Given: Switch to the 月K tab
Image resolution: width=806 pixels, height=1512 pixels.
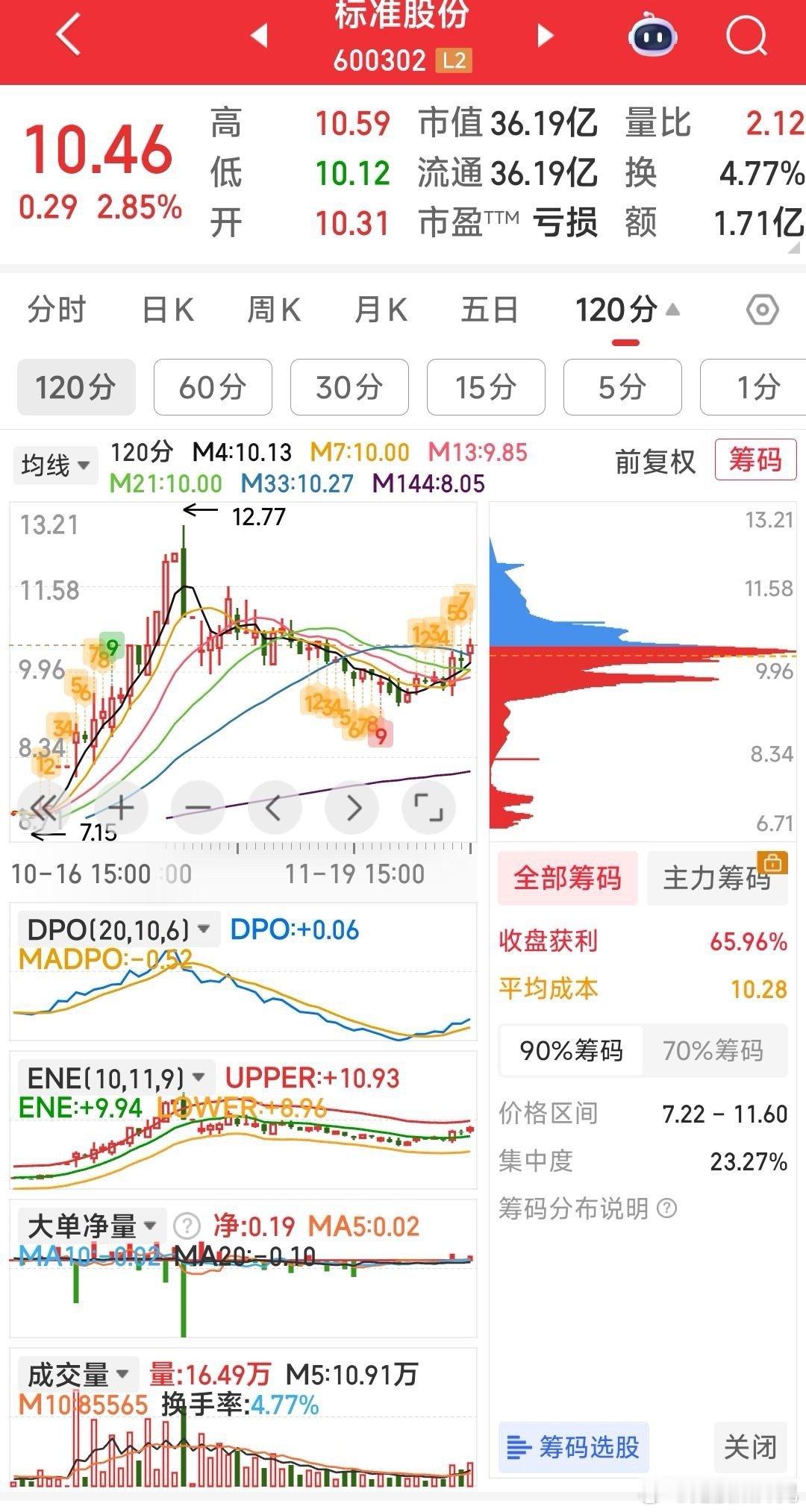Looking at the screenshot, I should pyautogui.click(x=381, y=310).
